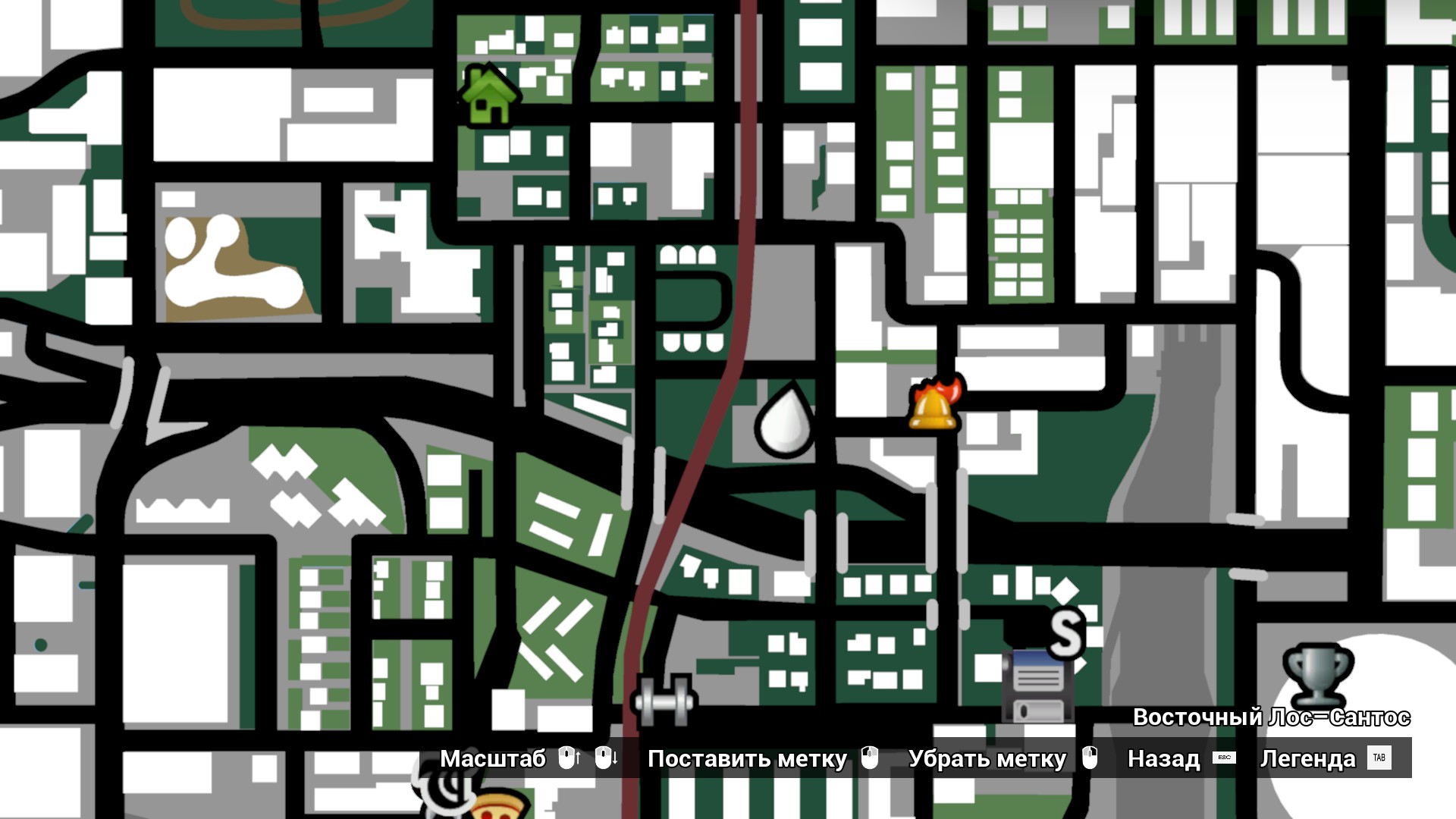Select the dumbbell gym marker
The image size is (1456, 819).
point(664,699)
